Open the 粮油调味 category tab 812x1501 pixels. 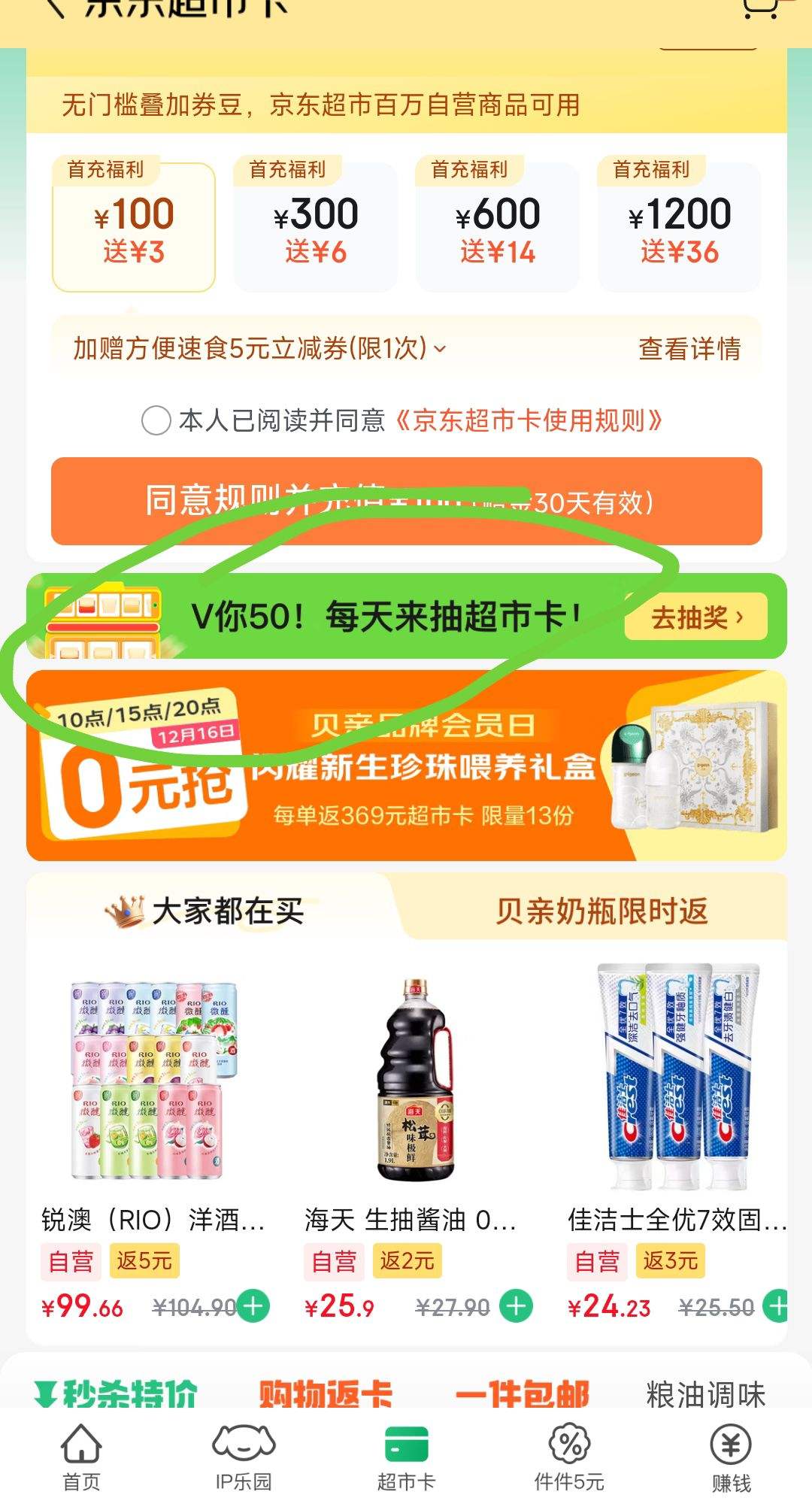click(x=707, y=1393)
